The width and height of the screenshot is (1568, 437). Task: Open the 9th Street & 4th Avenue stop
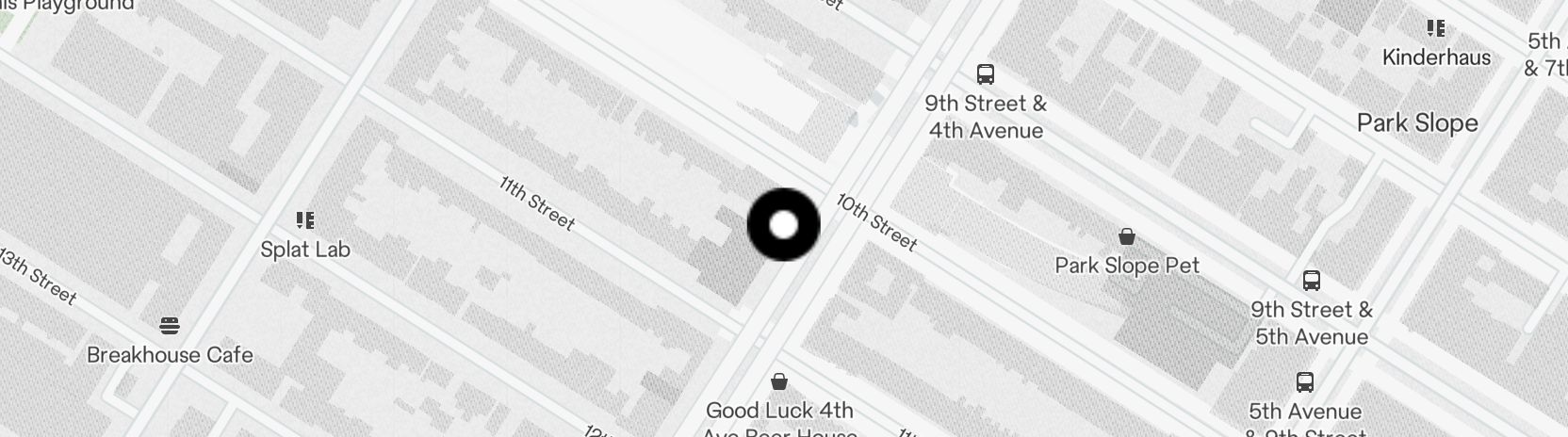tap(985, 74)
